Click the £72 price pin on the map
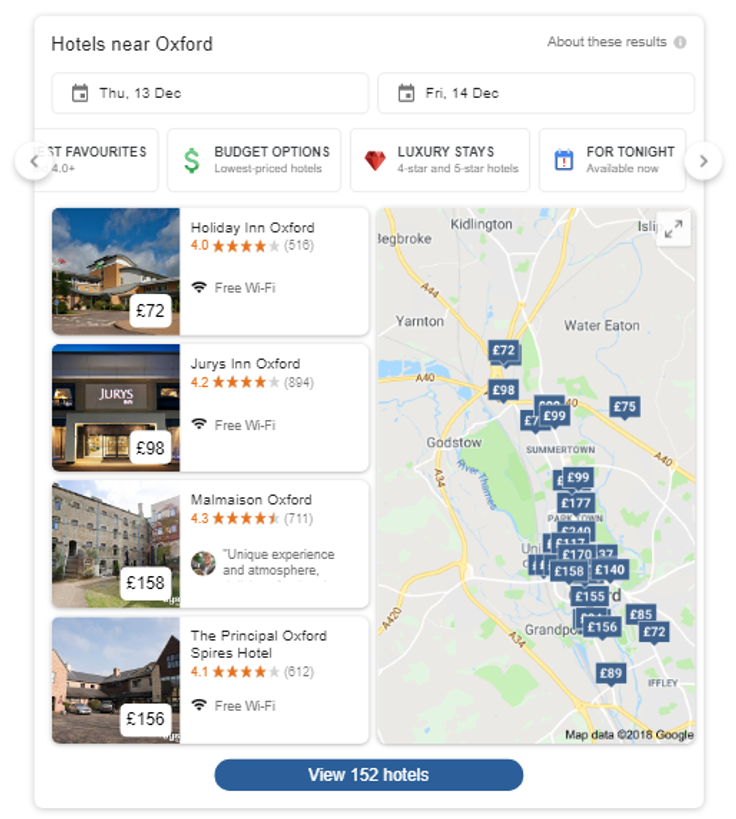Image resolution: width=736 pixels, height=819 pixels. pyautogui.click(x=503, y=350)
